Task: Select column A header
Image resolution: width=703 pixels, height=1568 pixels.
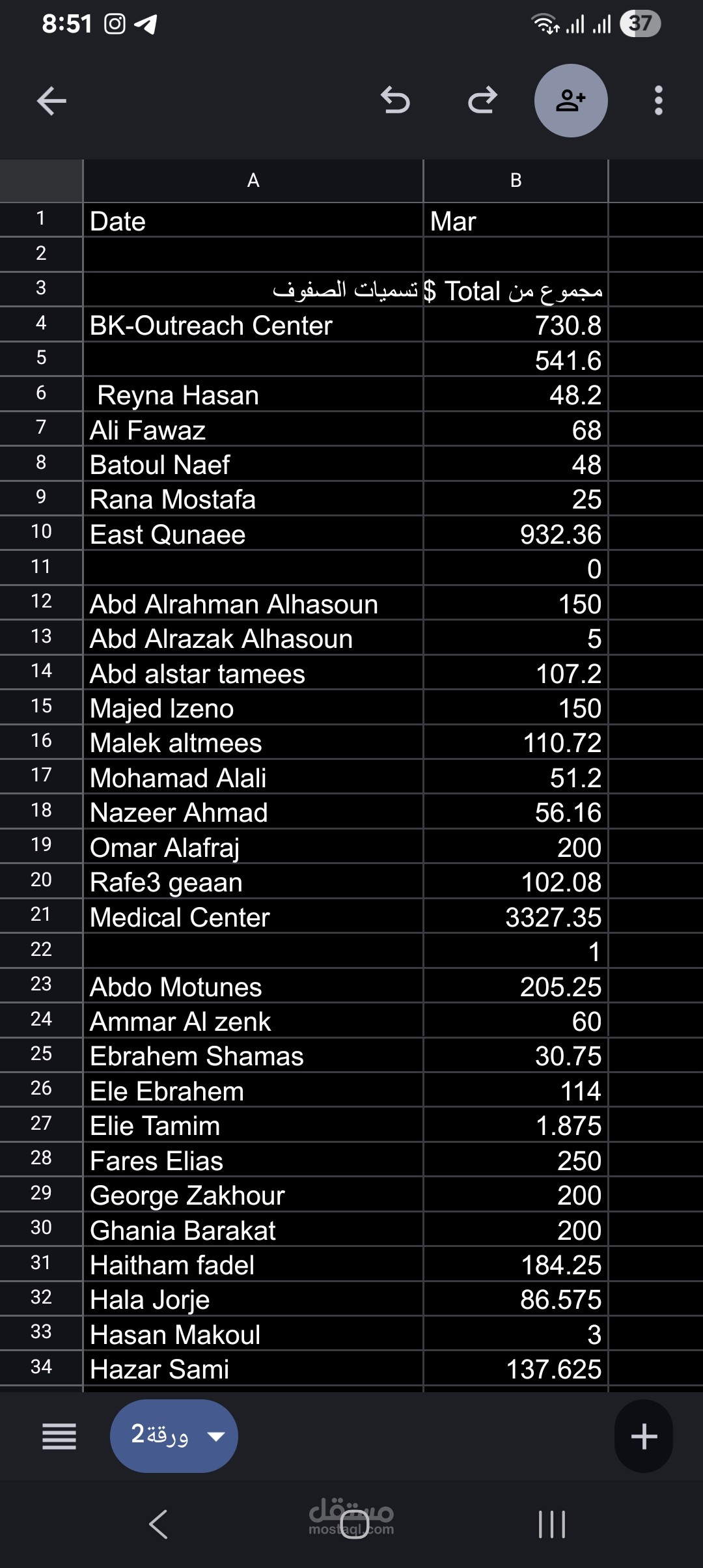Action: pyautogui.click(x=253, y=180)
